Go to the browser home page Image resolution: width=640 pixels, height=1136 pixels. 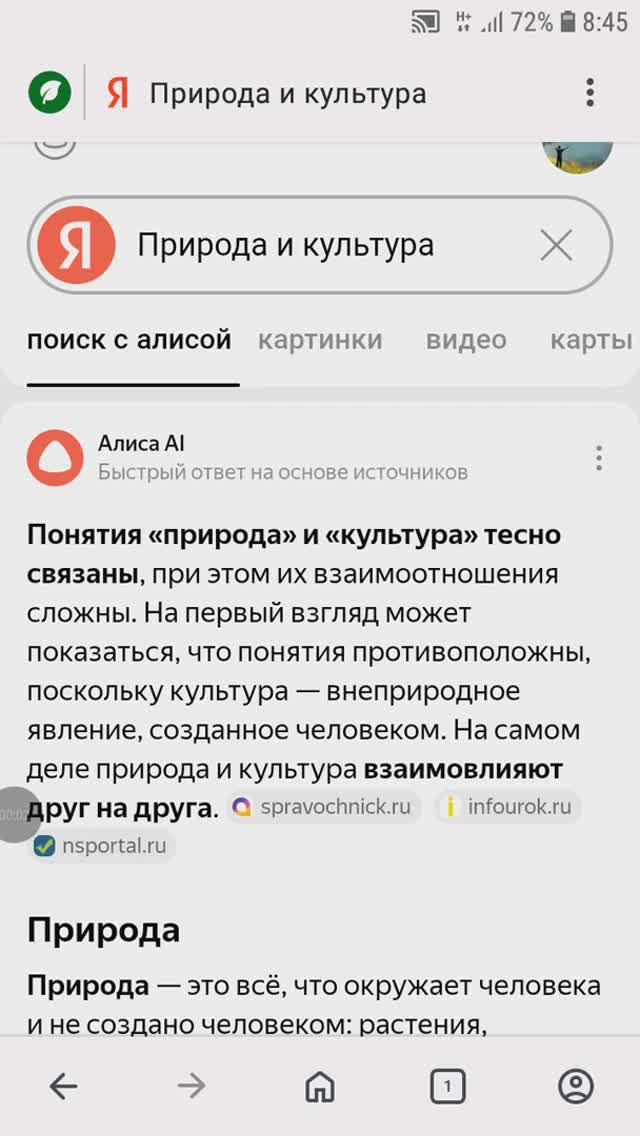point(319,1086)
